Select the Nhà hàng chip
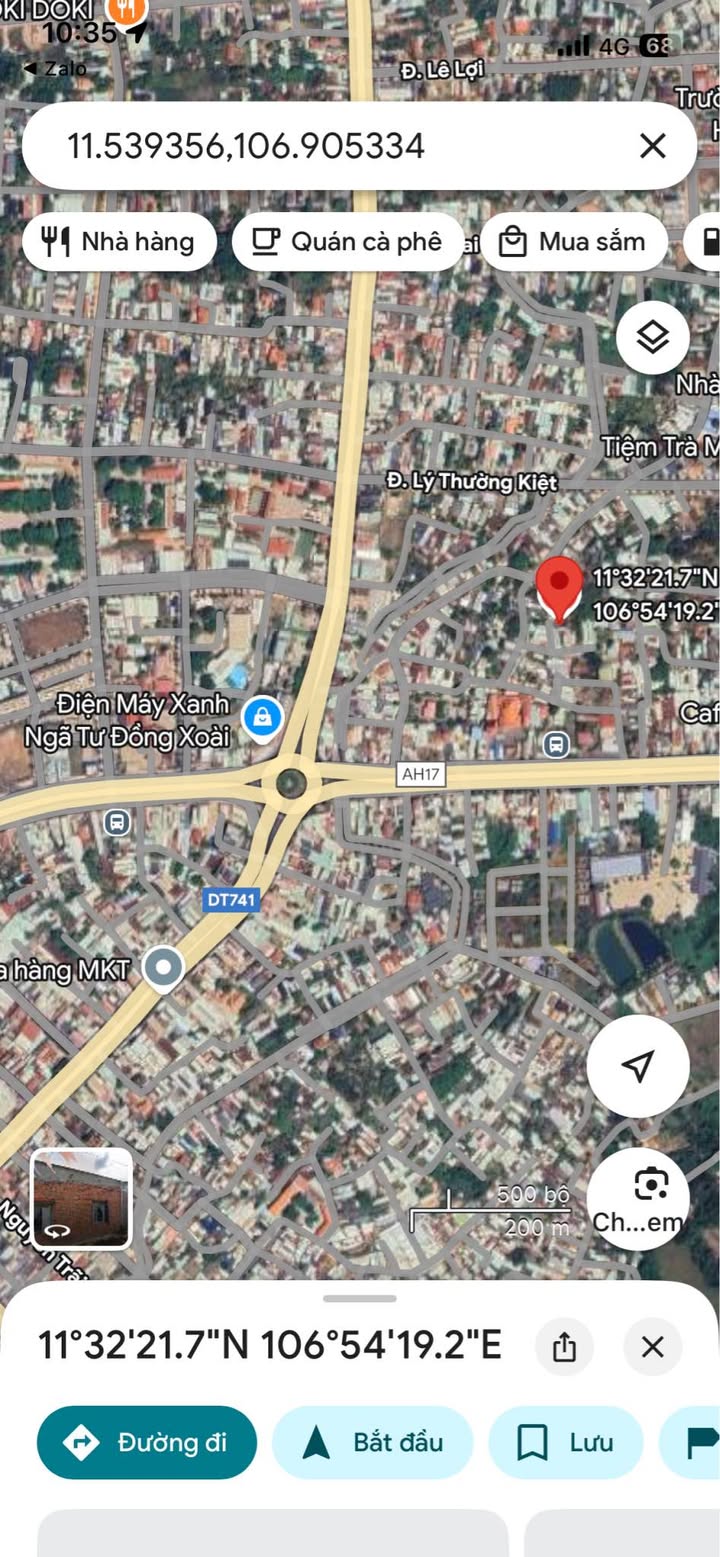The height and width of the screenshot is (1557, 720). pyautogui.click(x=119, y=241)
